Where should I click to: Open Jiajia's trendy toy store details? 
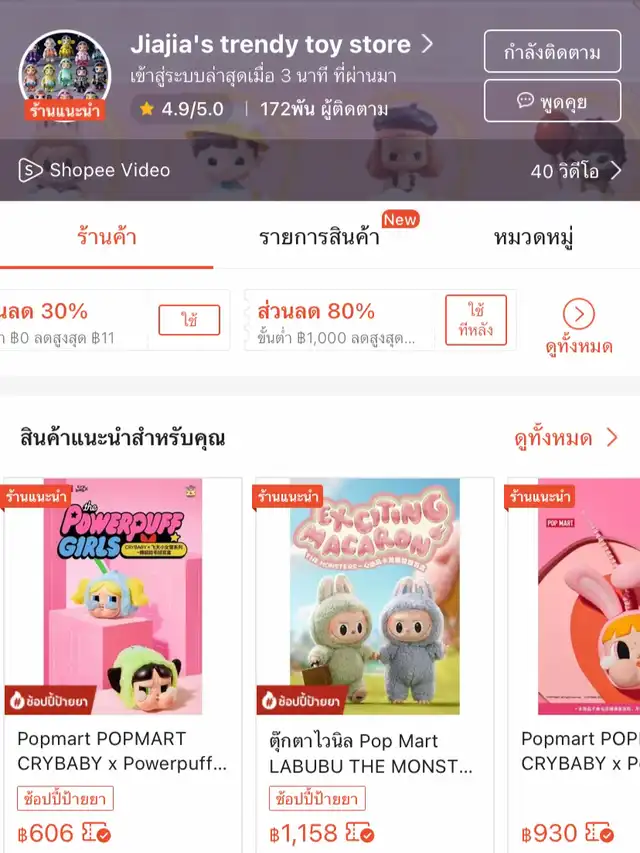(x=282, y=45)
